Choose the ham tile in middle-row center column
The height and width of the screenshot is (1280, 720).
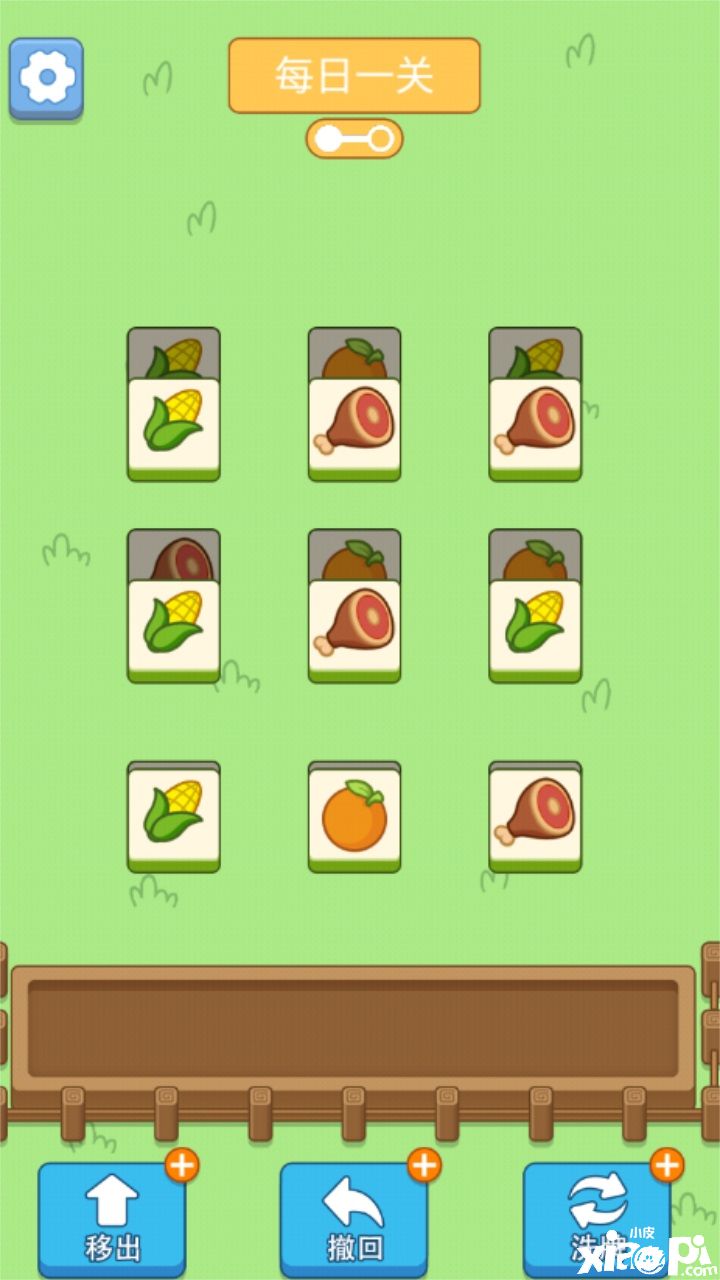point(354,626)
